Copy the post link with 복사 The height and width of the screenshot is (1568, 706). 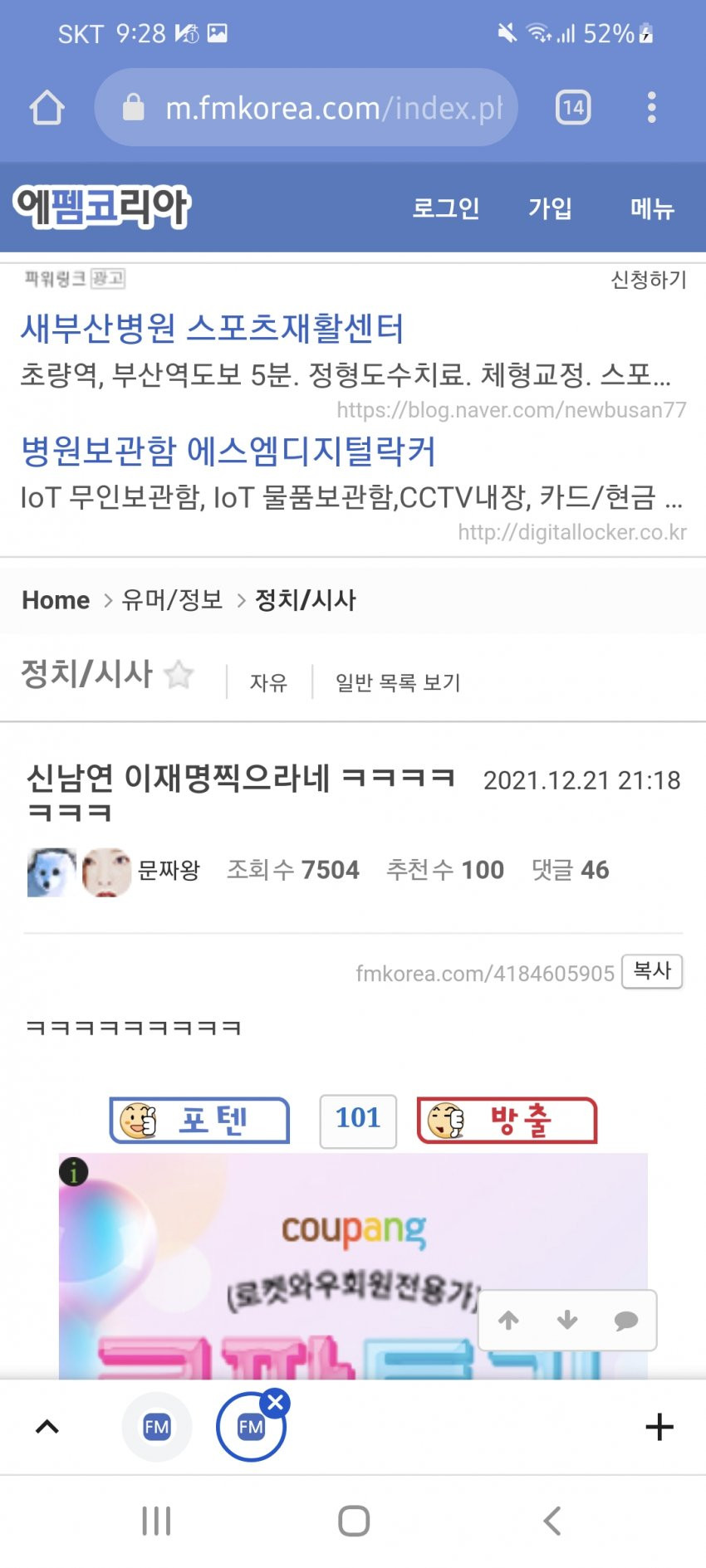[x=652, y=971]
